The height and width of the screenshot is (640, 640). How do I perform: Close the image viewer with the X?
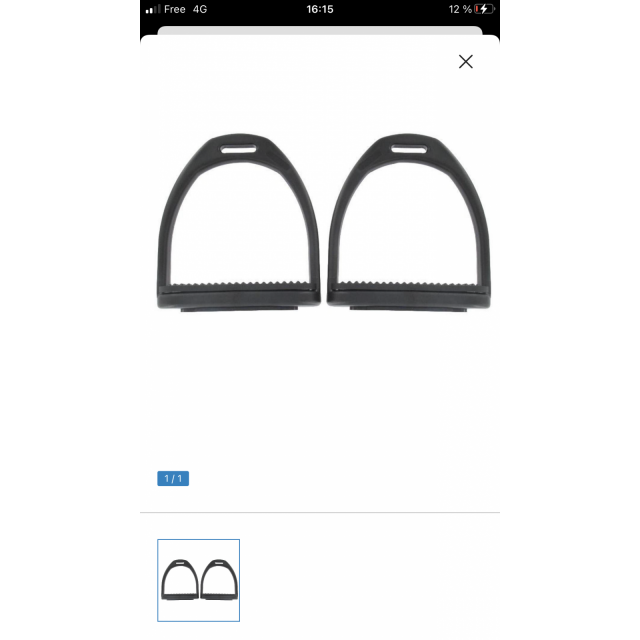click(x=465, y=62)
